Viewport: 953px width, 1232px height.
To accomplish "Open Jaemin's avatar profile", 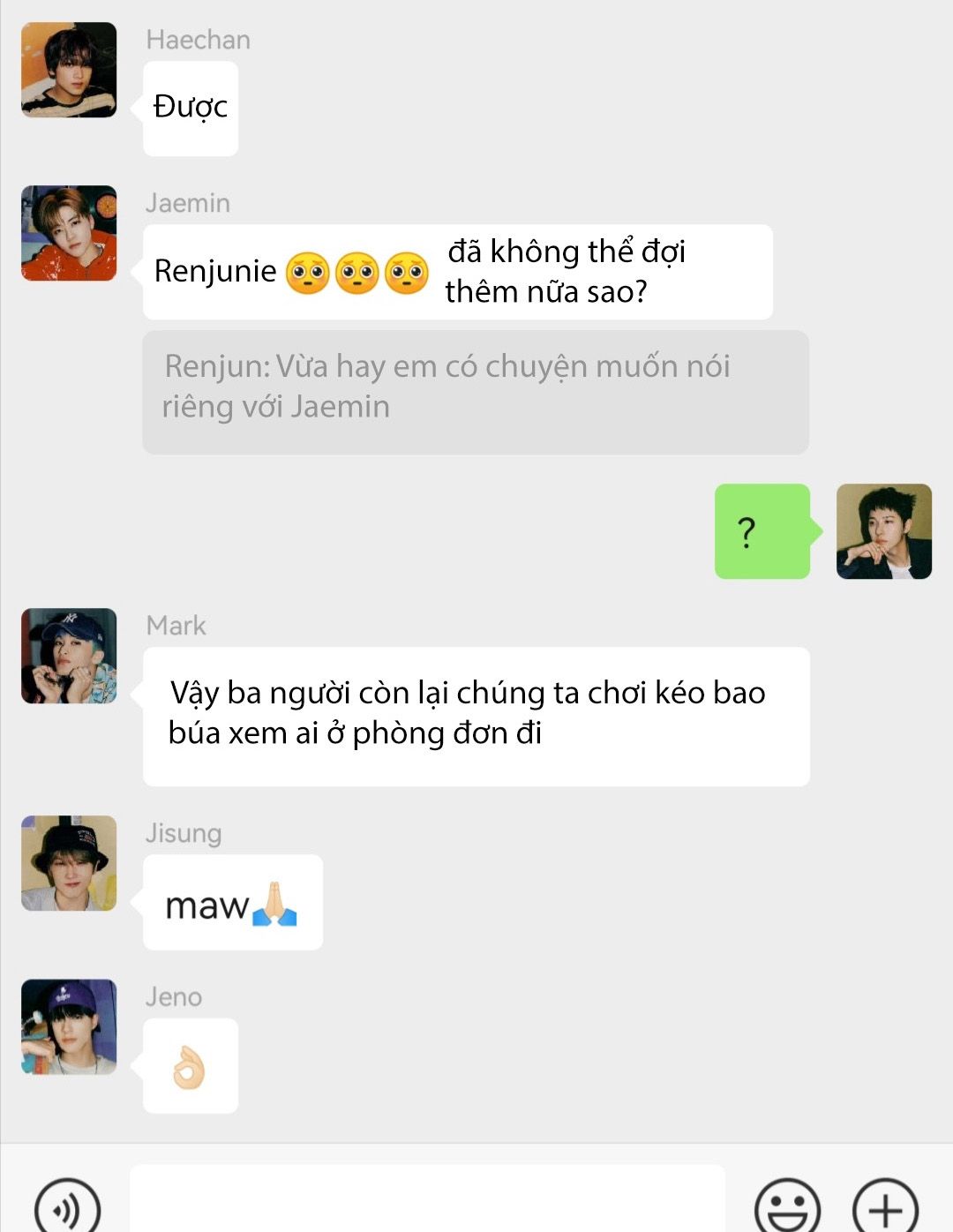I will [69, 233].
